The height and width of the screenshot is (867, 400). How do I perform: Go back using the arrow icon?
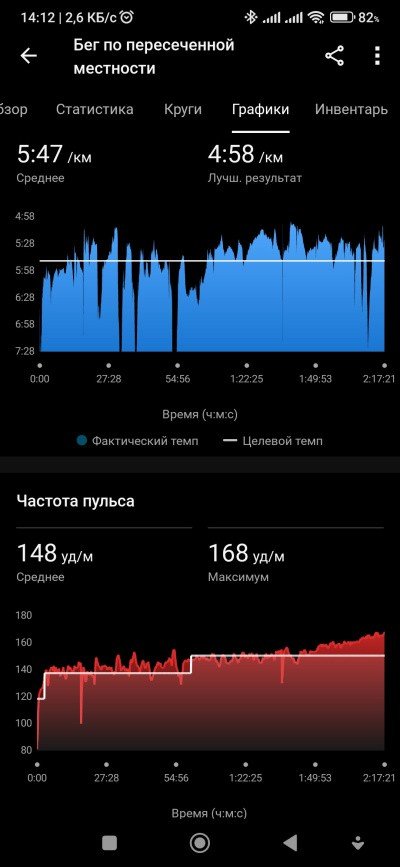[x=29, y=56]
